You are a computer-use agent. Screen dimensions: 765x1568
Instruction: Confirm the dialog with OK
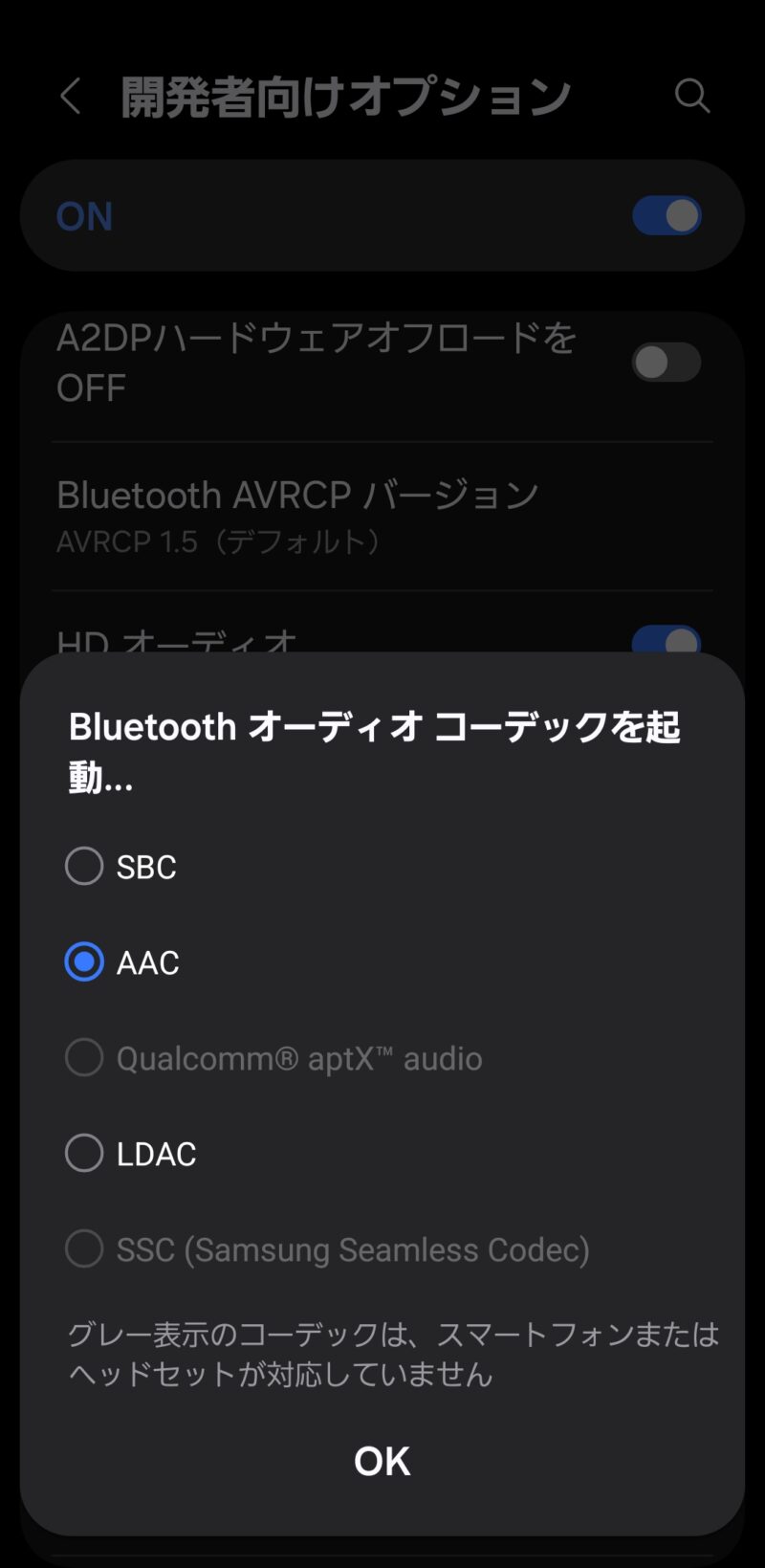[x=382, y=1461]
